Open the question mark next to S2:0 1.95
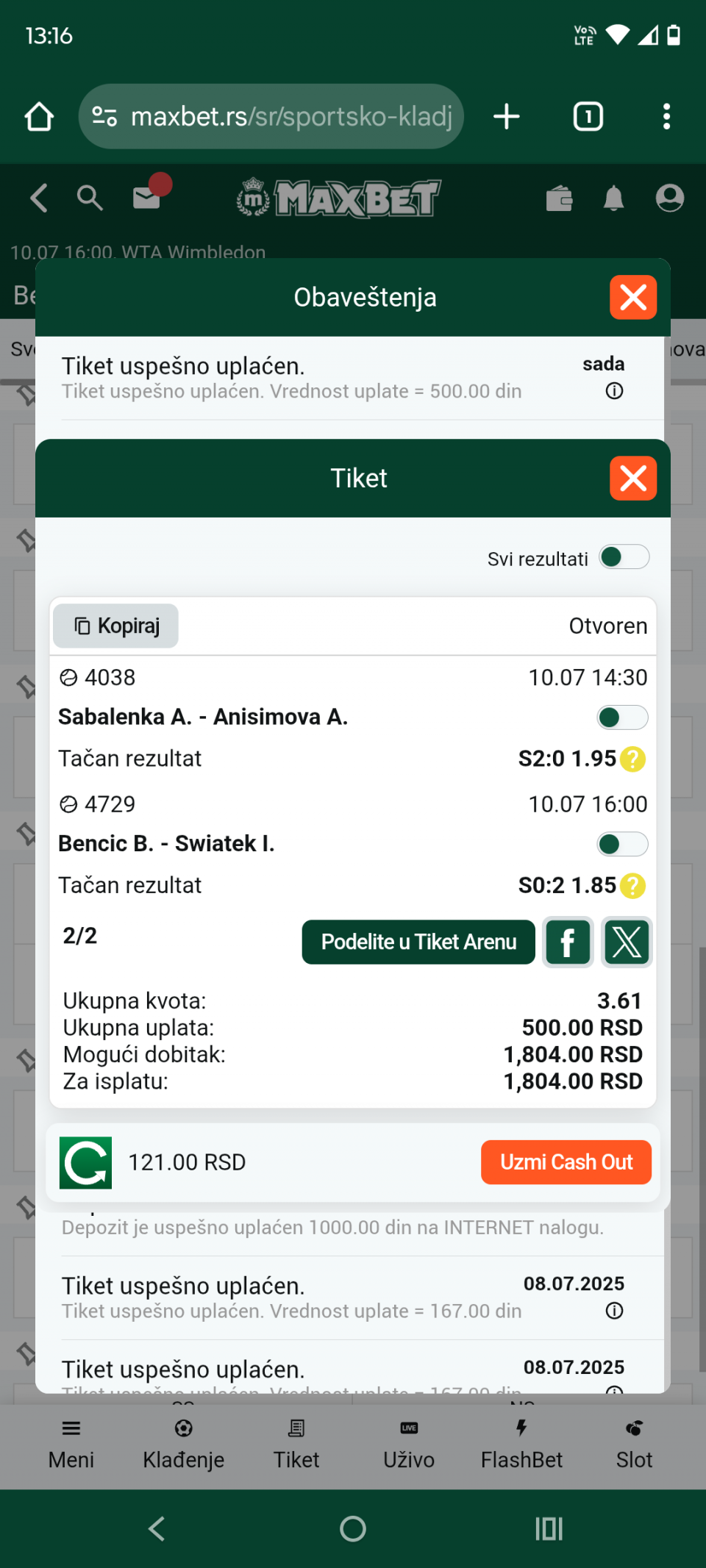This screenshot has width=706, height=1568. pos(632,759)
